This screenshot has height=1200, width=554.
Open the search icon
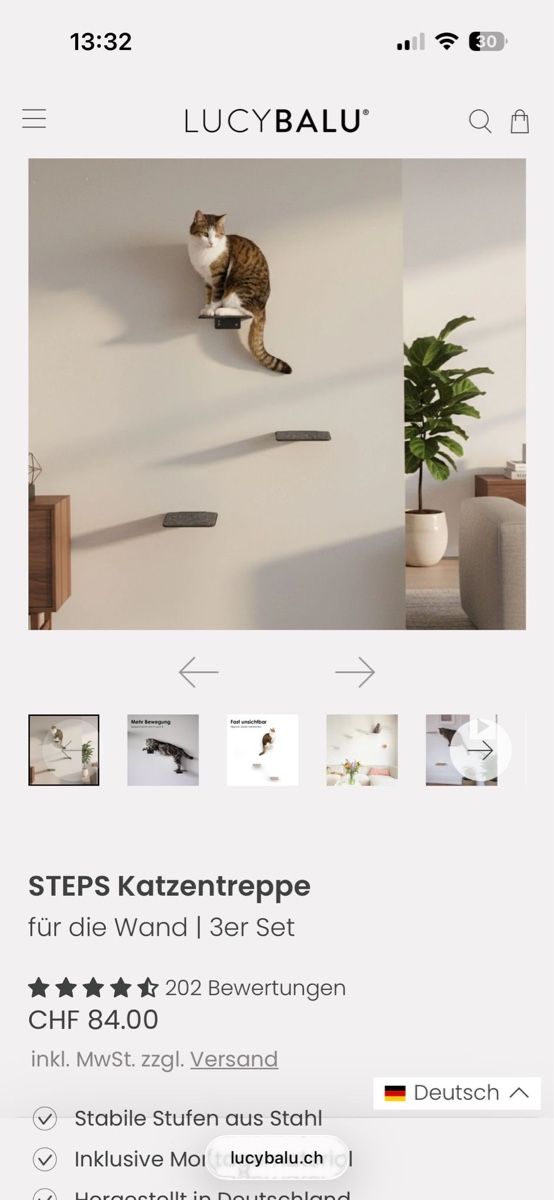pos(480,121)
